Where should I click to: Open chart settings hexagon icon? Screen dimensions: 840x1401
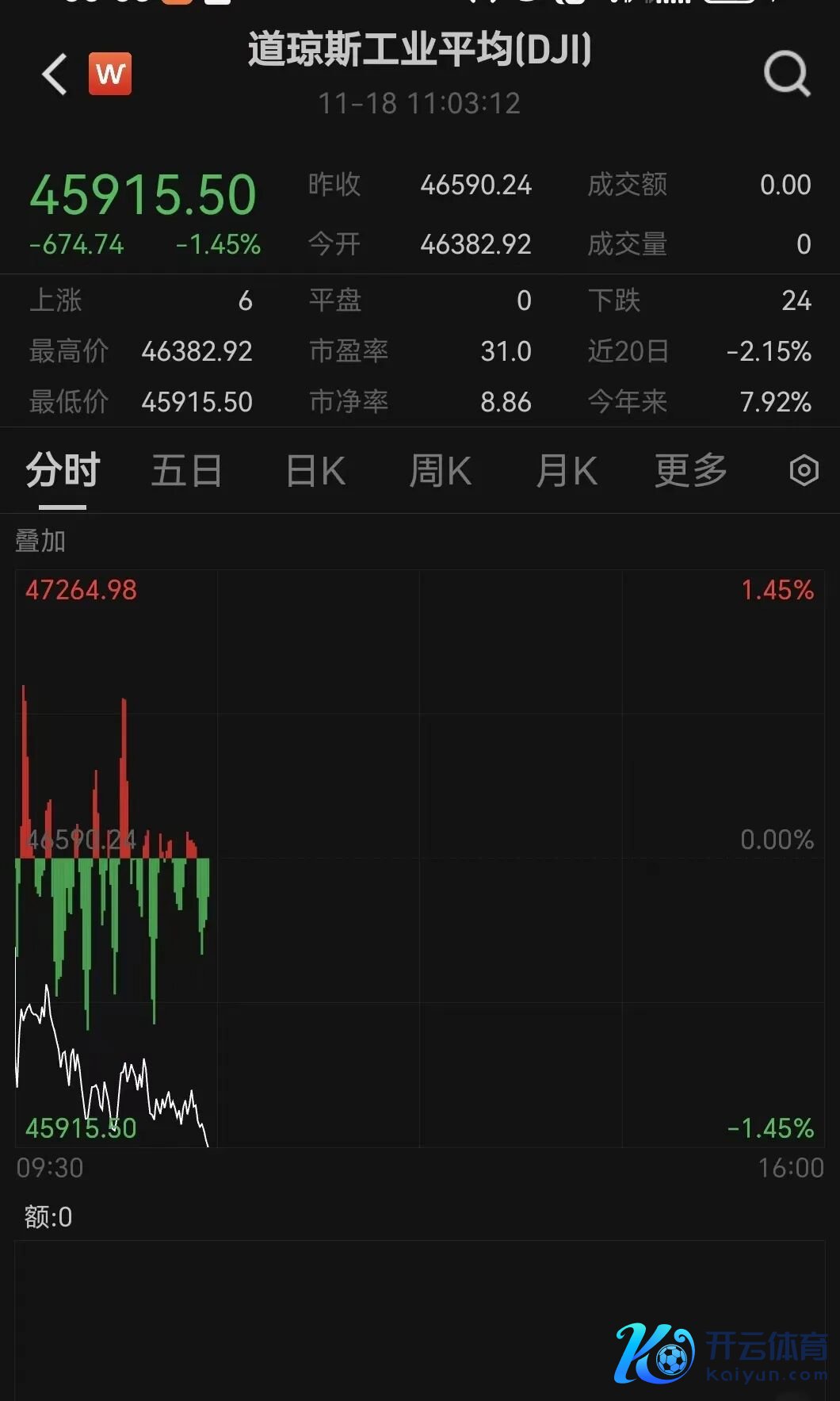tap(804, 471)
